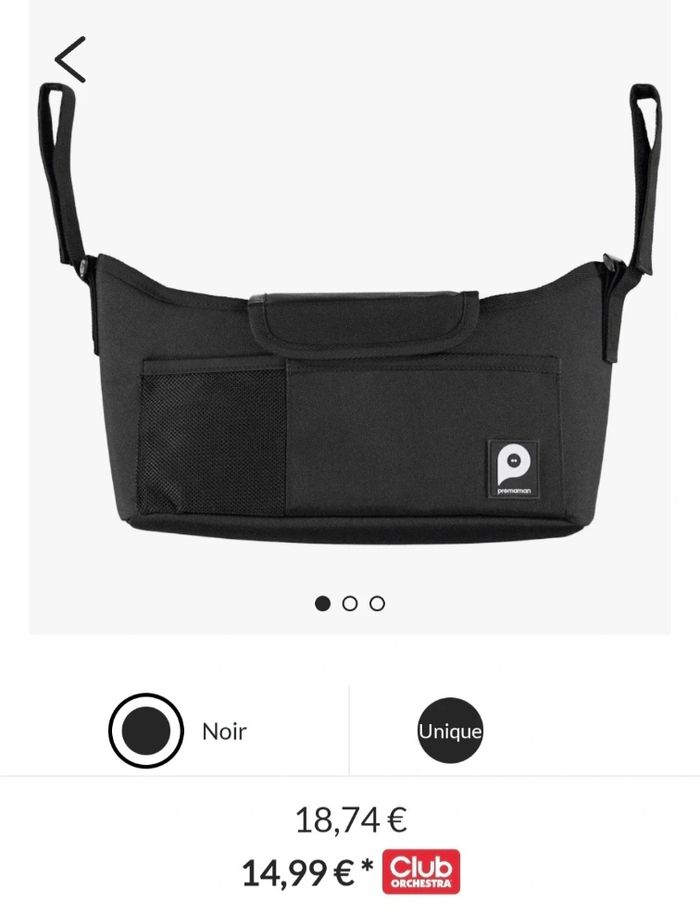
Task: Jump to the second image dot
Action: (x=350, y=603)
